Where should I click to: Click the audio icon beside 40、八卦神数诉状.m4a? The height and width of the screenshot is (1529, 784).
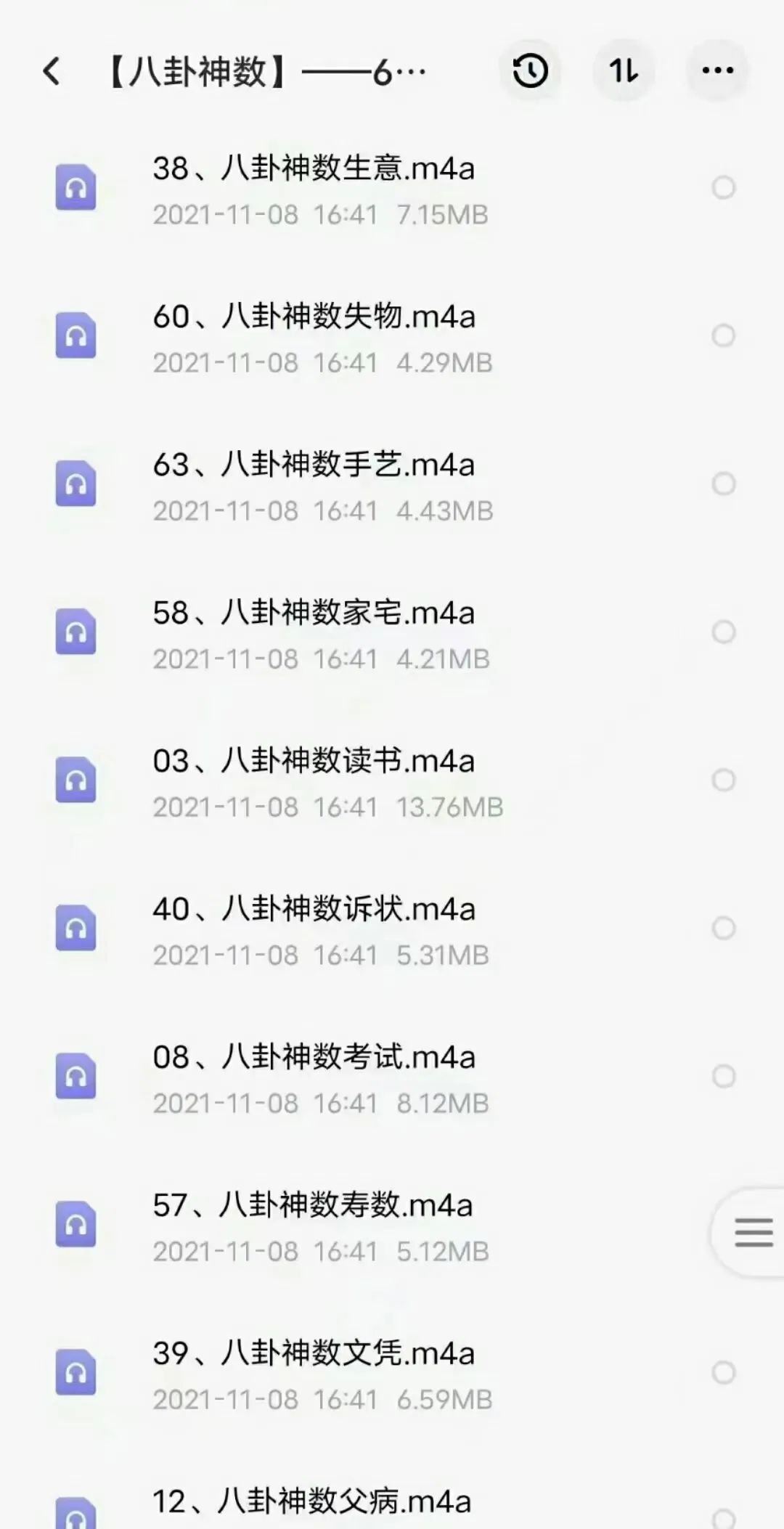click(x=75, y=928)
